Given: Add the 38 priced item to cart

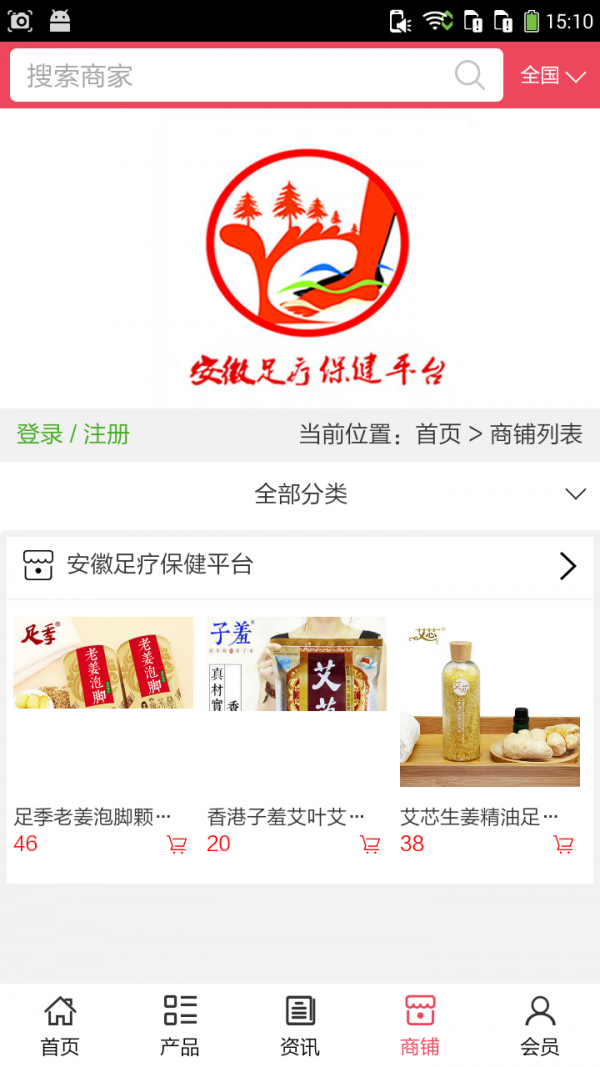Looking at the screenshot, I should click(563, 845).
